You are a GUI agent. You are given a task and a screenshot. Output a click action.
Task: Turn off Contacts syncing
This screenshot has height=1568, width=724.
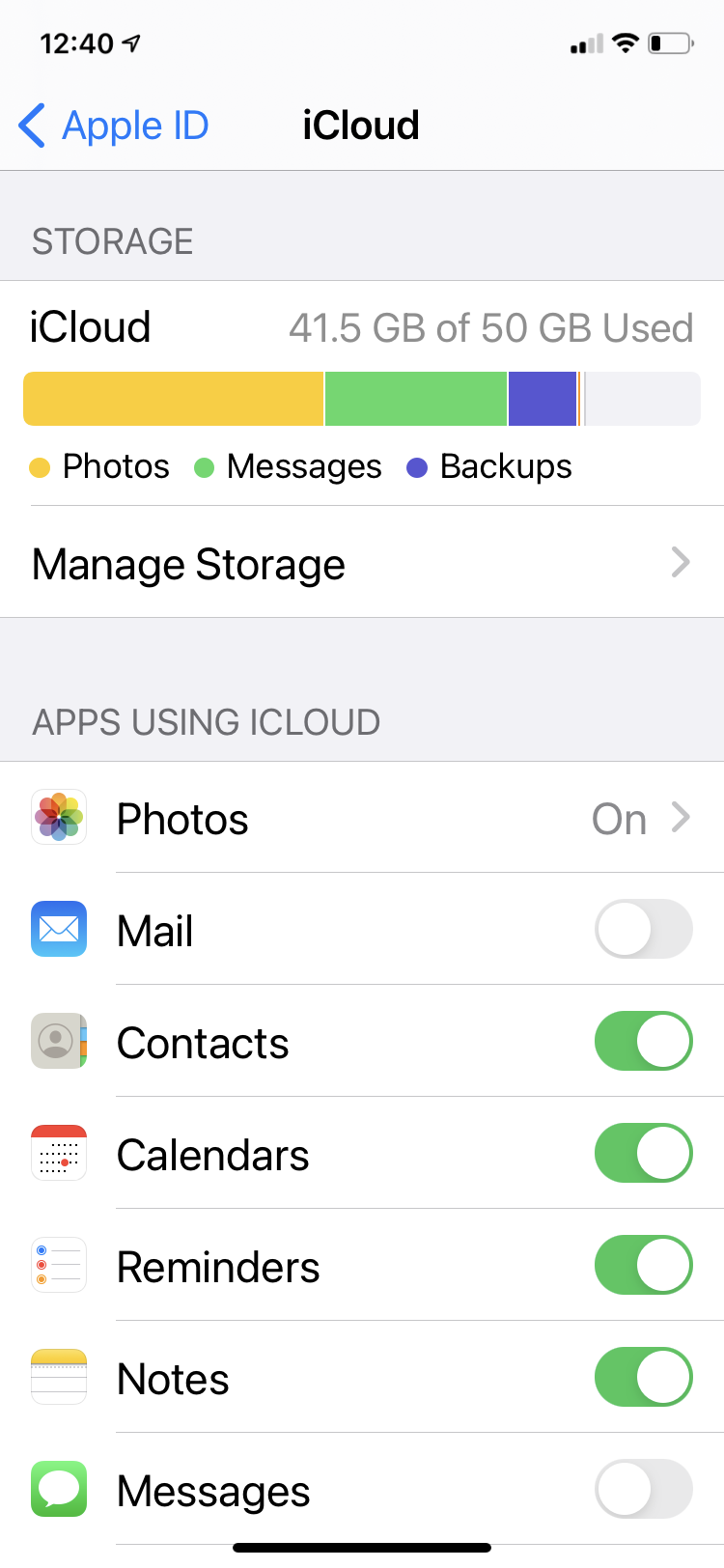point(643,1043)
